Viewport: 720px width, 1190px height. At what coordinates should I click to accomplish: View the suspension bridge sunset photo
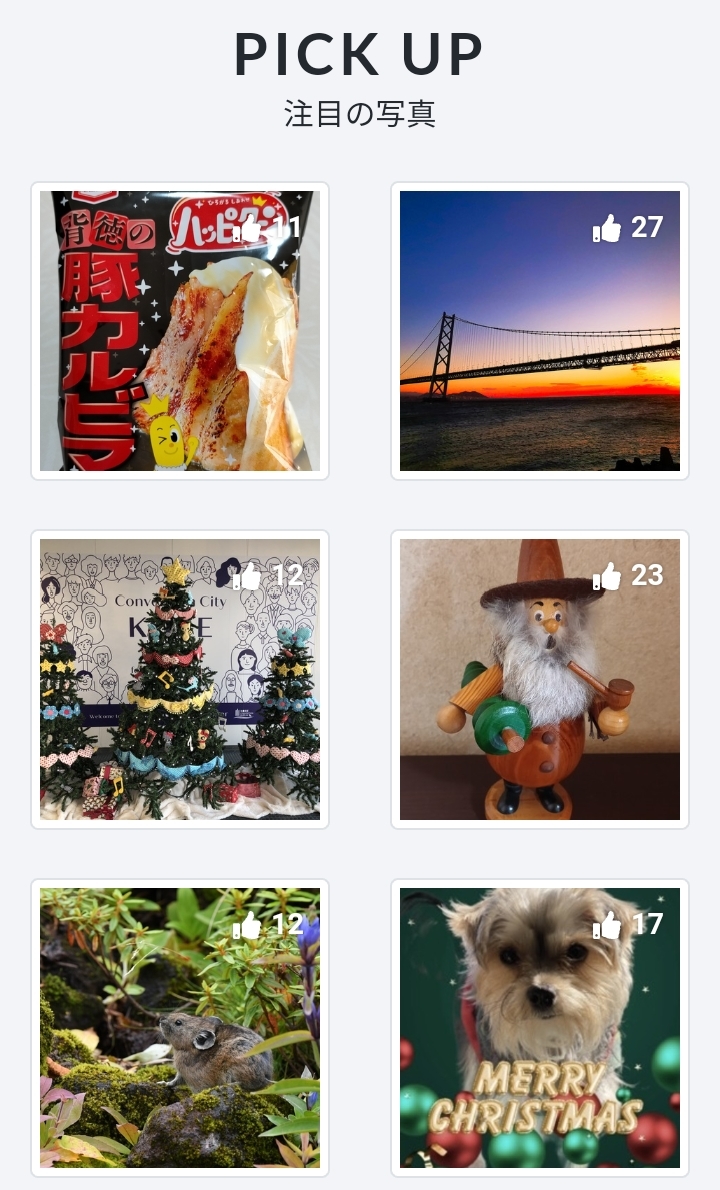(x=540, y=331)
